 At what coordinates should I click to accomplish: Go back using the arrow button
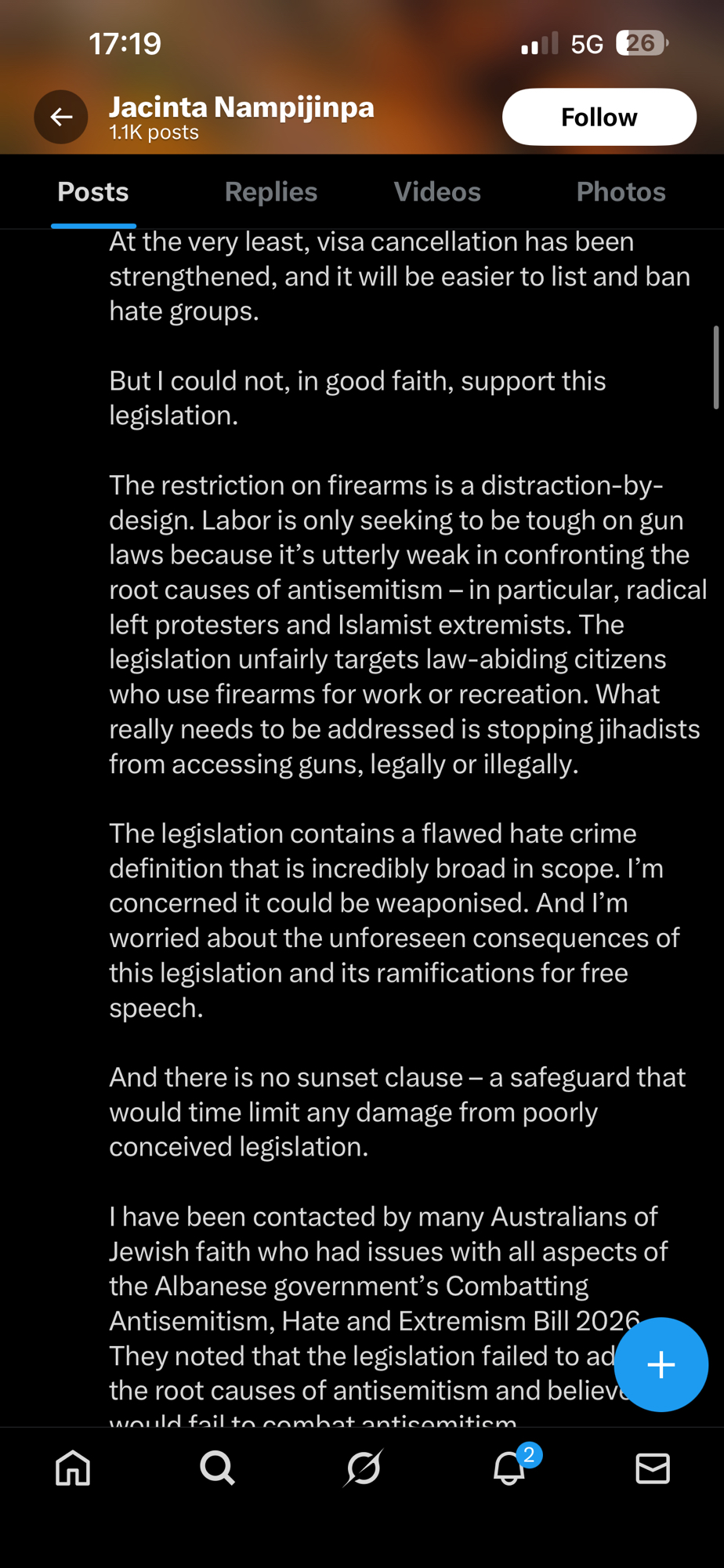[61, 118]
